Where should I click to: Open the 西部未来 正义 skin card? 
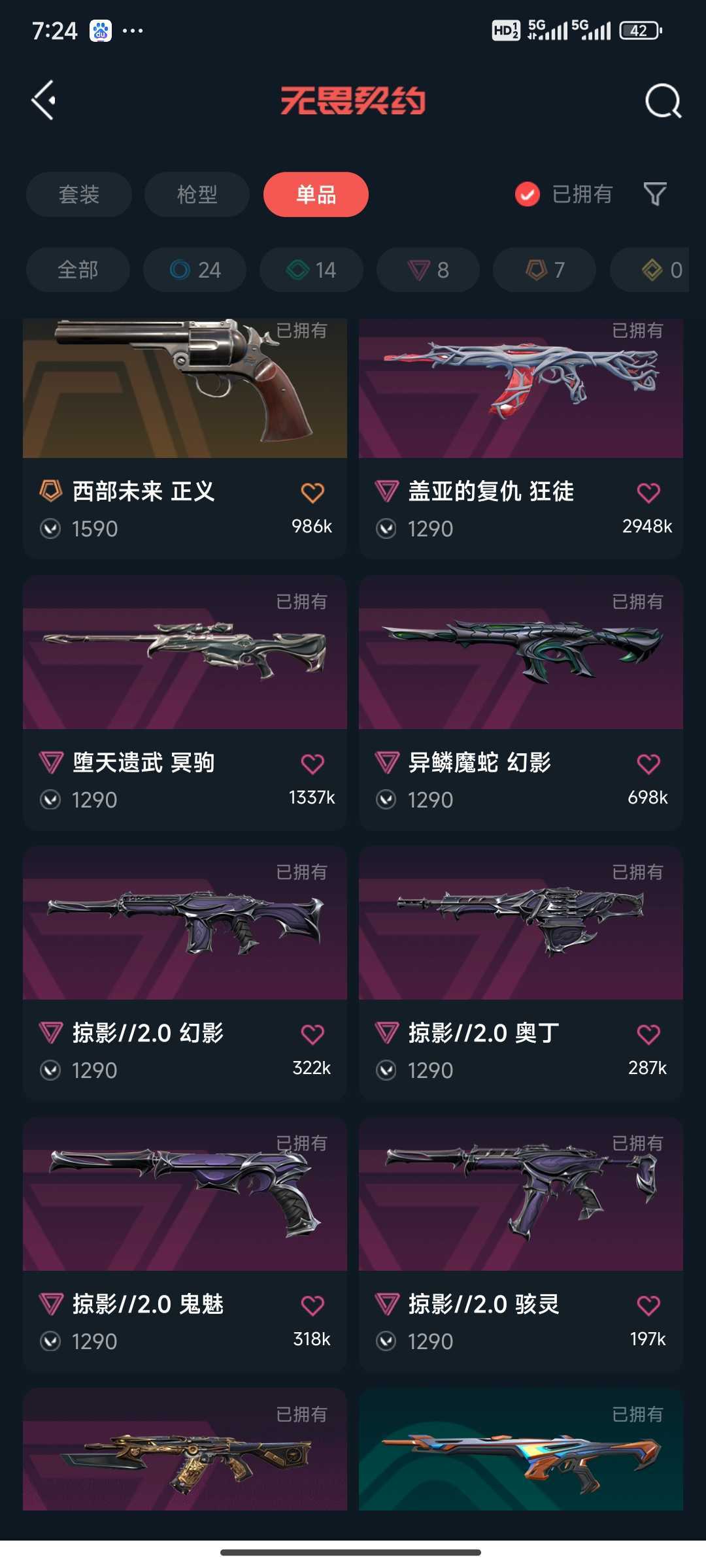pyautogui.click(x=184, y=392)
